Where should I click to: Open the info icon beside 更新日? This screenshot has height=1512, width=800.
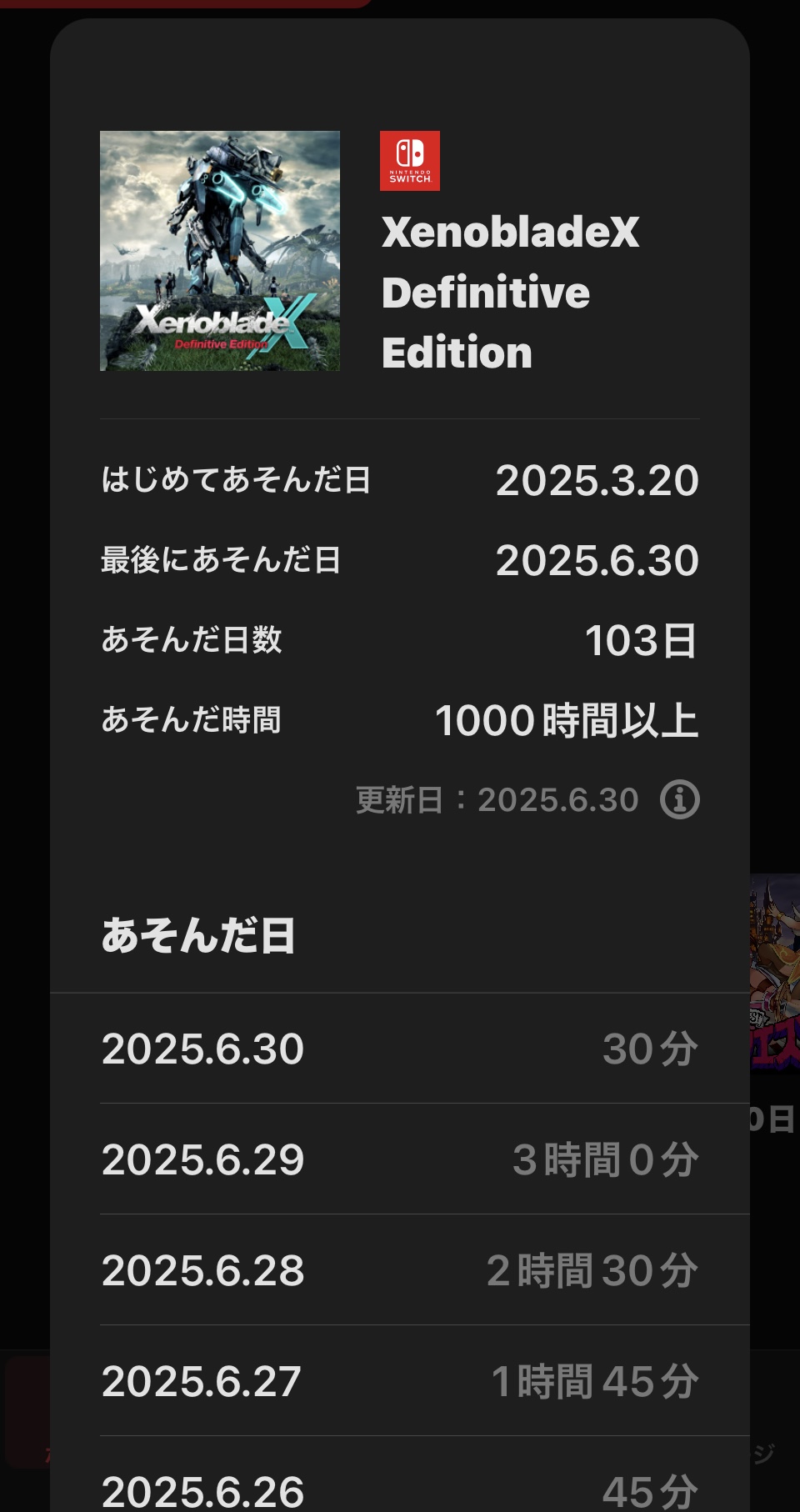point(680,800)
